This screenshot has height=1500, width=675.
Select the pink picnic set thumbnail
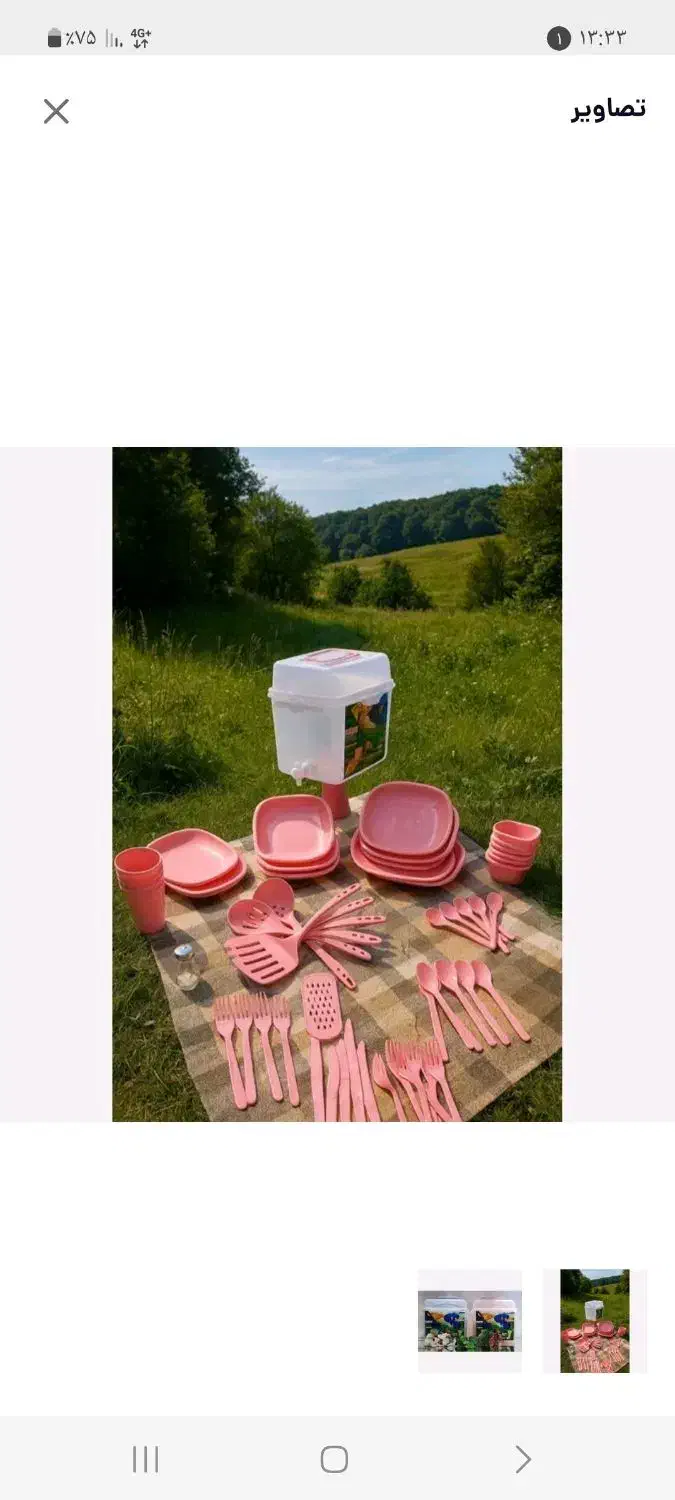pos(595,1321)
